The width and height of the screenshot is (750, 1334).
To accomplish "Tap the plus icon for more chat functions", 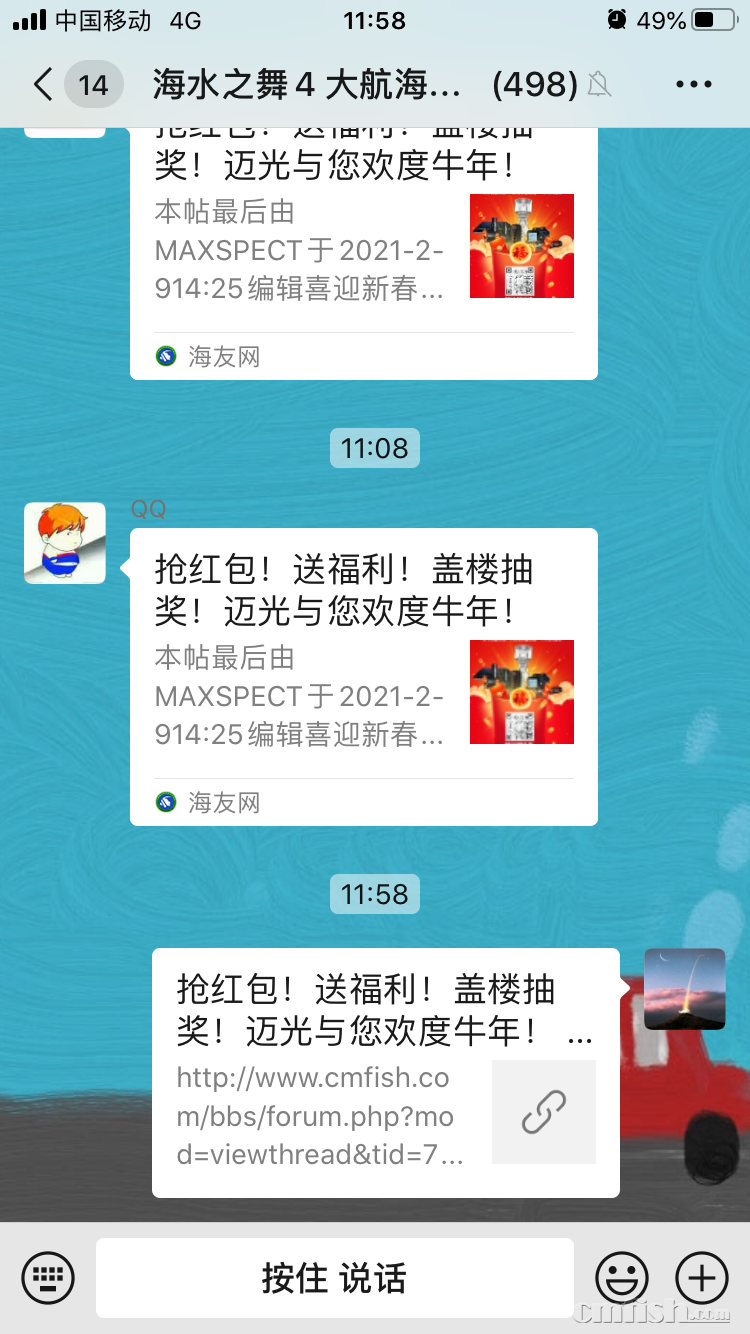I will (701, 1277).
